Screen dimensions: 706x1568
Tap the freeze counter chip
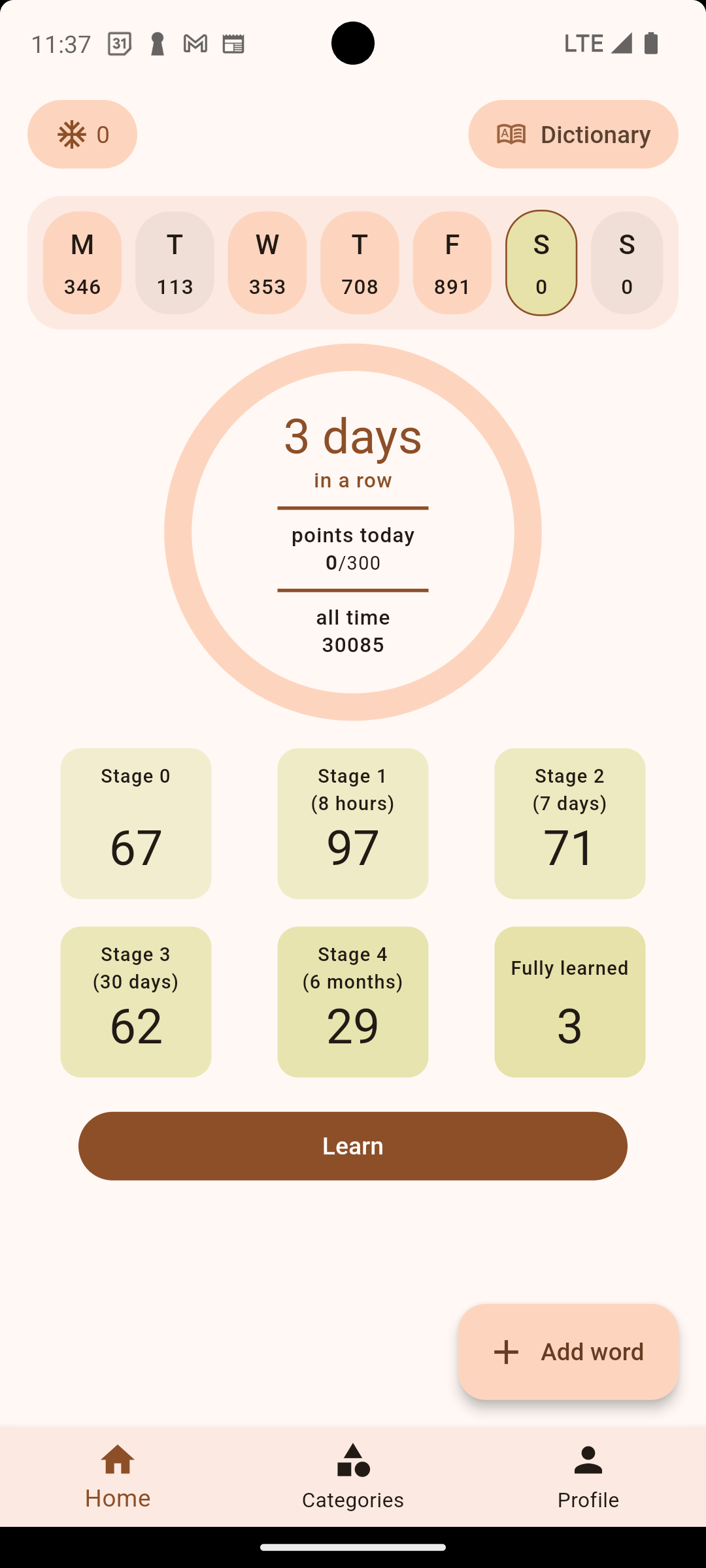[82, 134]
